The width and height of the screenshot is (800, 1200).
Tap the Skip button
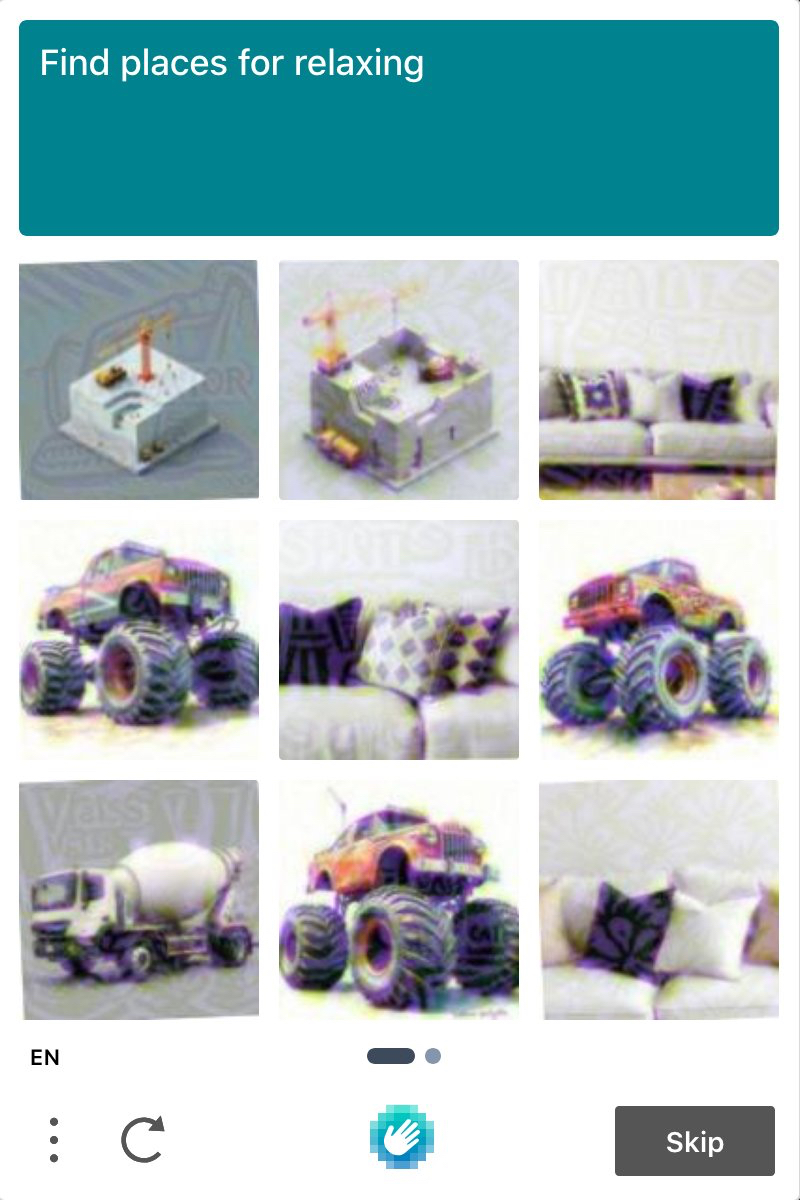click(x=694, y=1141)
